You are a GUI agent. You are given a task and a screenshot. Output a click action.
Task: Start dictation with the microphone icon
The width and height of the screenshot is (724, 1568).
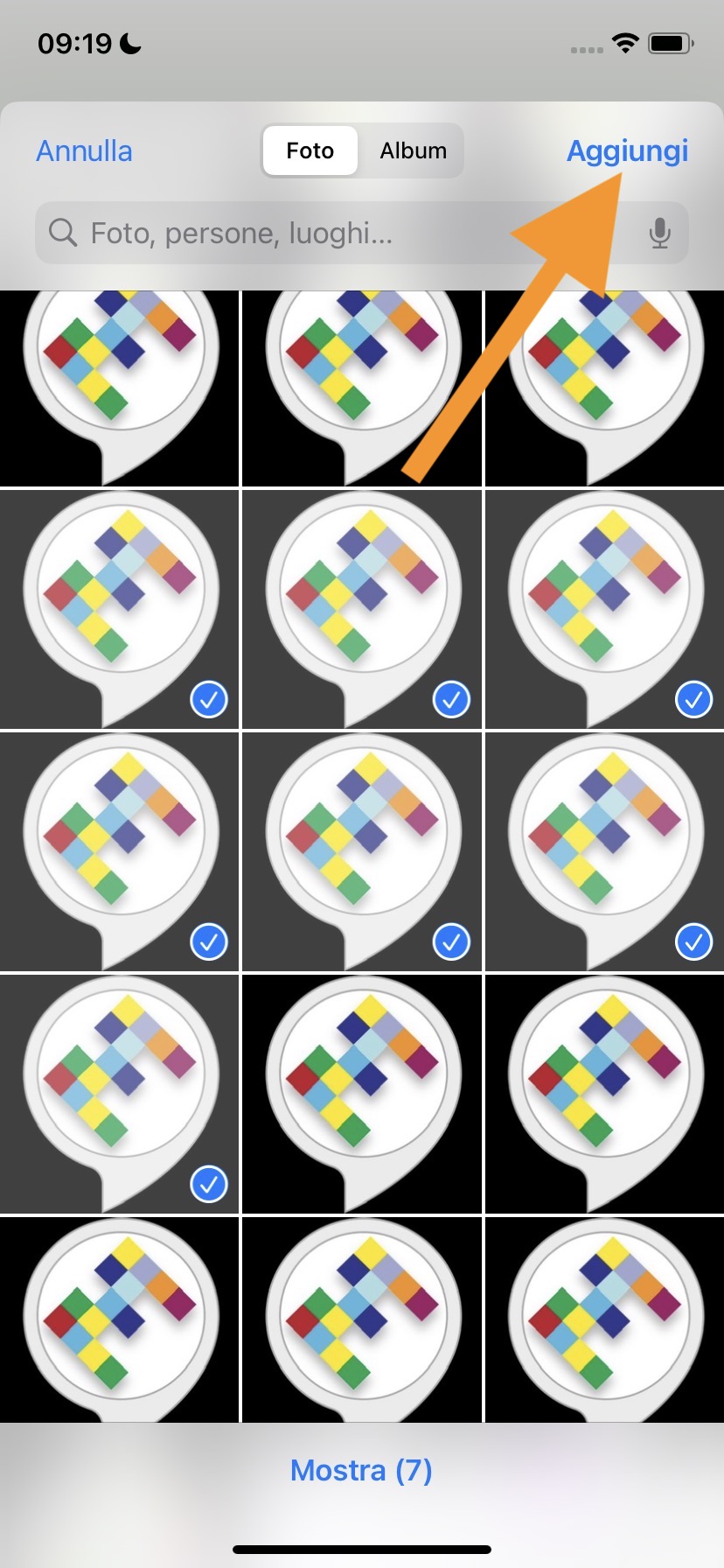660,234
